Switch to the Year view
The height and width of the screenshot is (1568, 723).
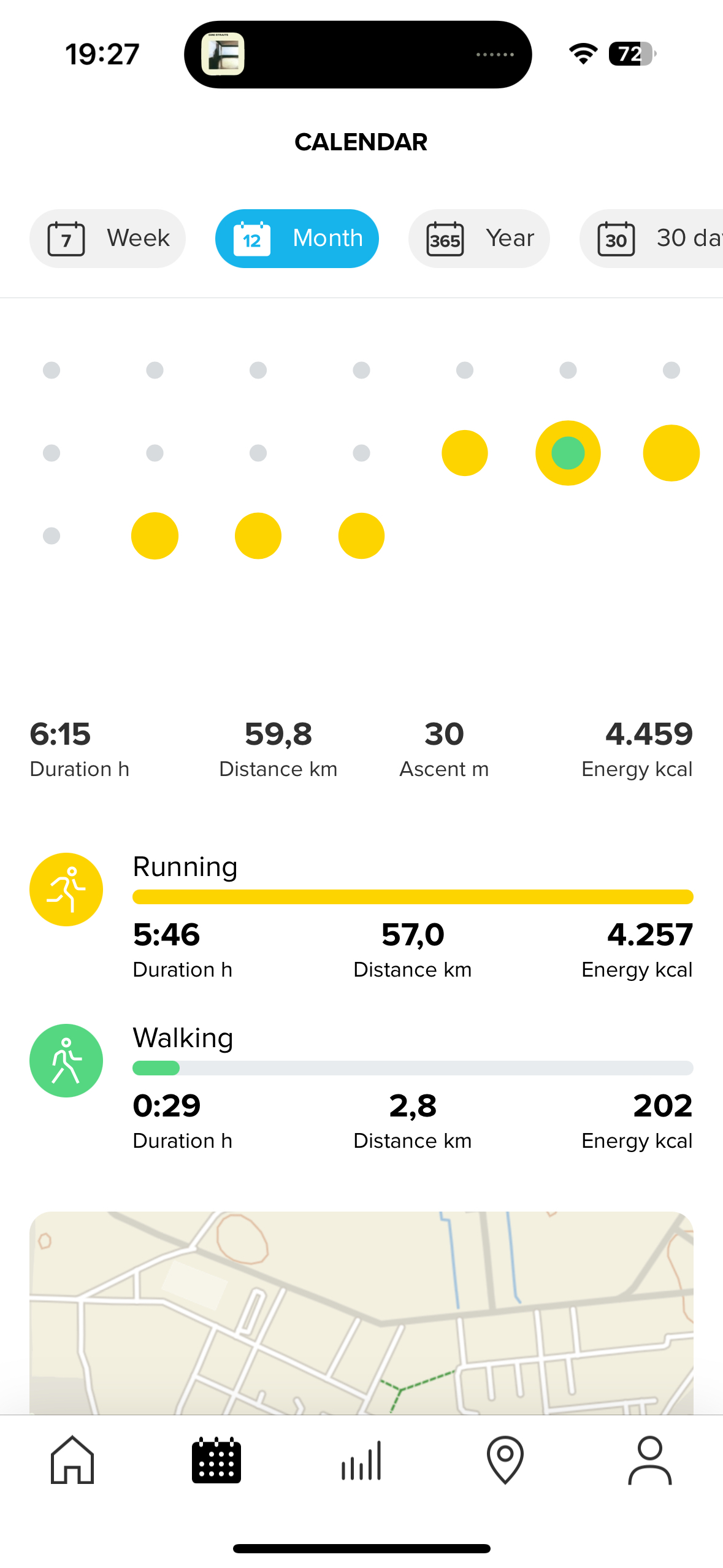tap(479, 239)
